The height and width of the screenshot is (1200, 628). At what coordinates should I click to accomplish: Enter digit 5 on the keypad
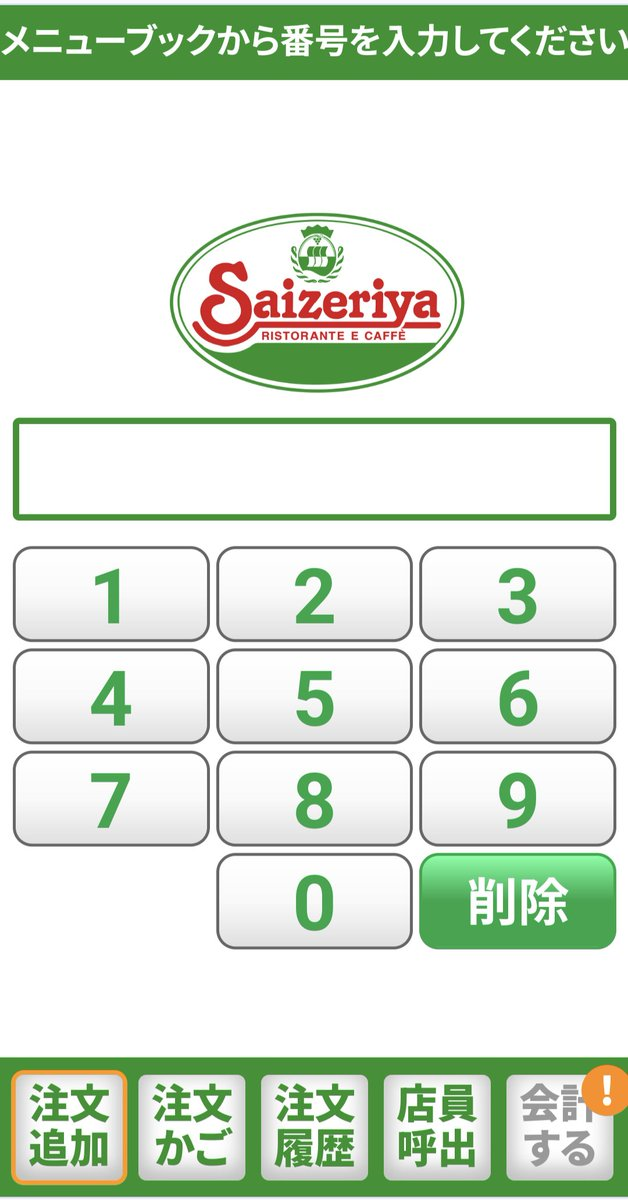click(314, 697)
